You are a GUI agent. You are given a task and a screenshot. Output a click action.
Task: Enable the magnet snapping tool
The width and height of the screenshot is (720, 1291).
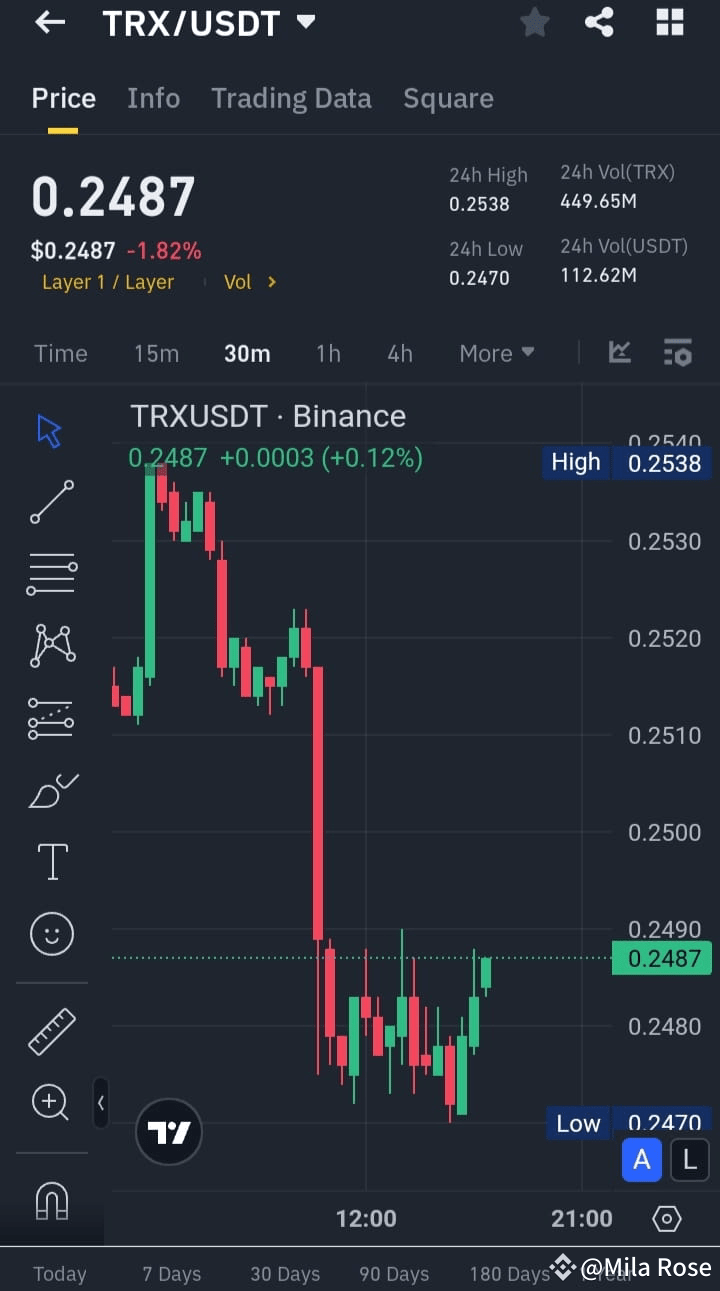click(x=51, y=1203)
